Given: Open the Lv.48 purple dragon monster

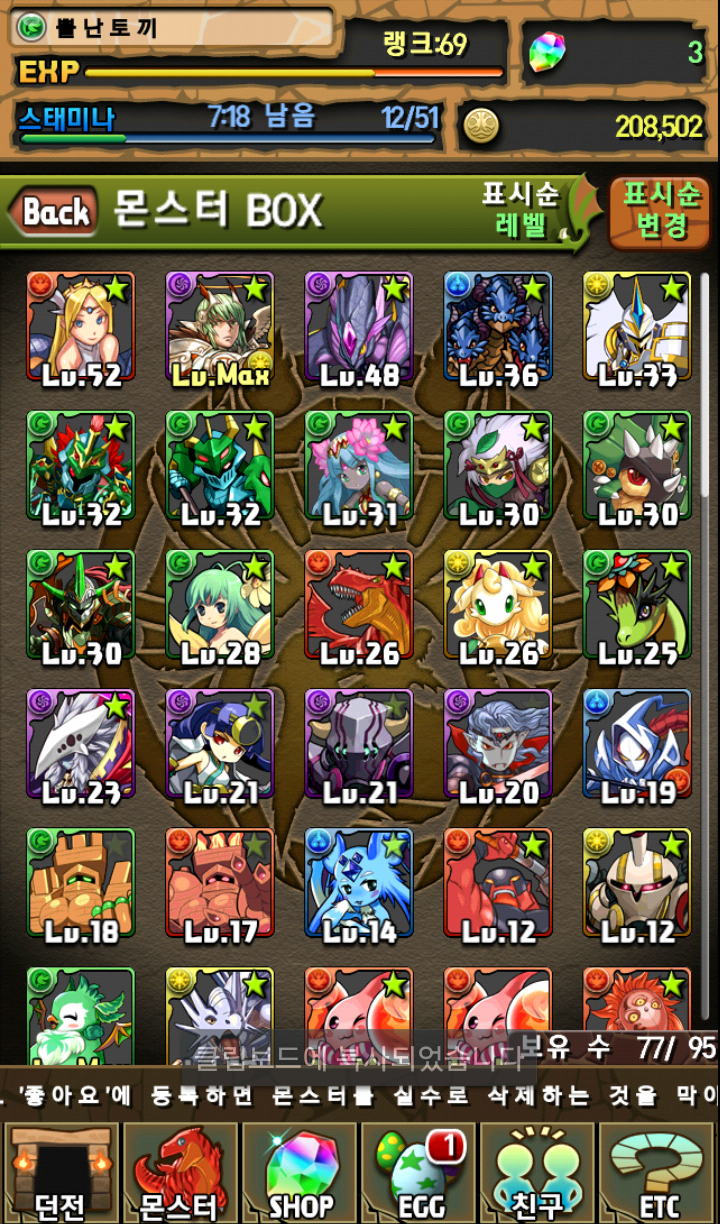Looking at the screenshot, I should pos(359,327).
